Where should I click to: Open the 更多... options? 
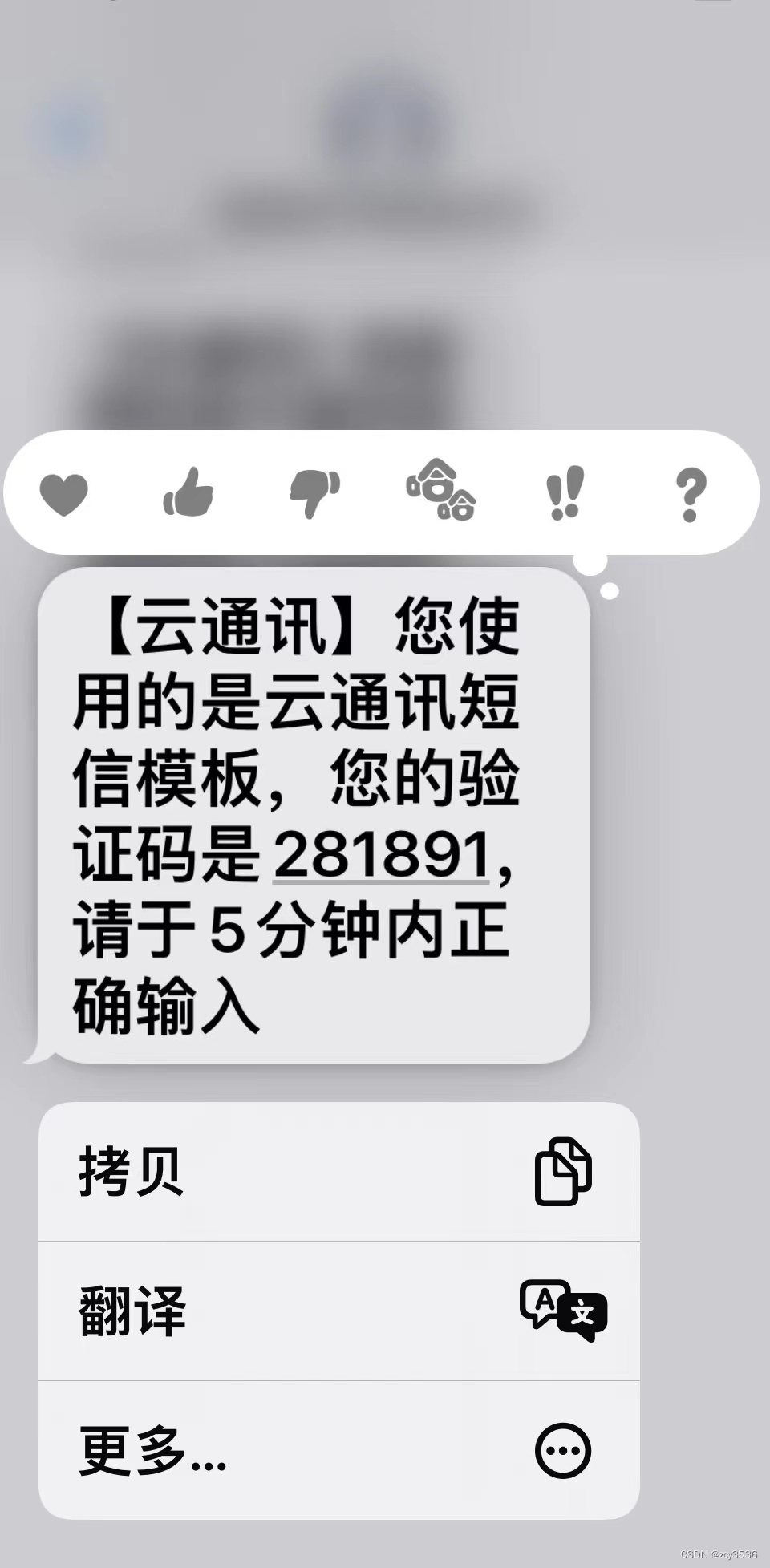tap(339, 1450)
